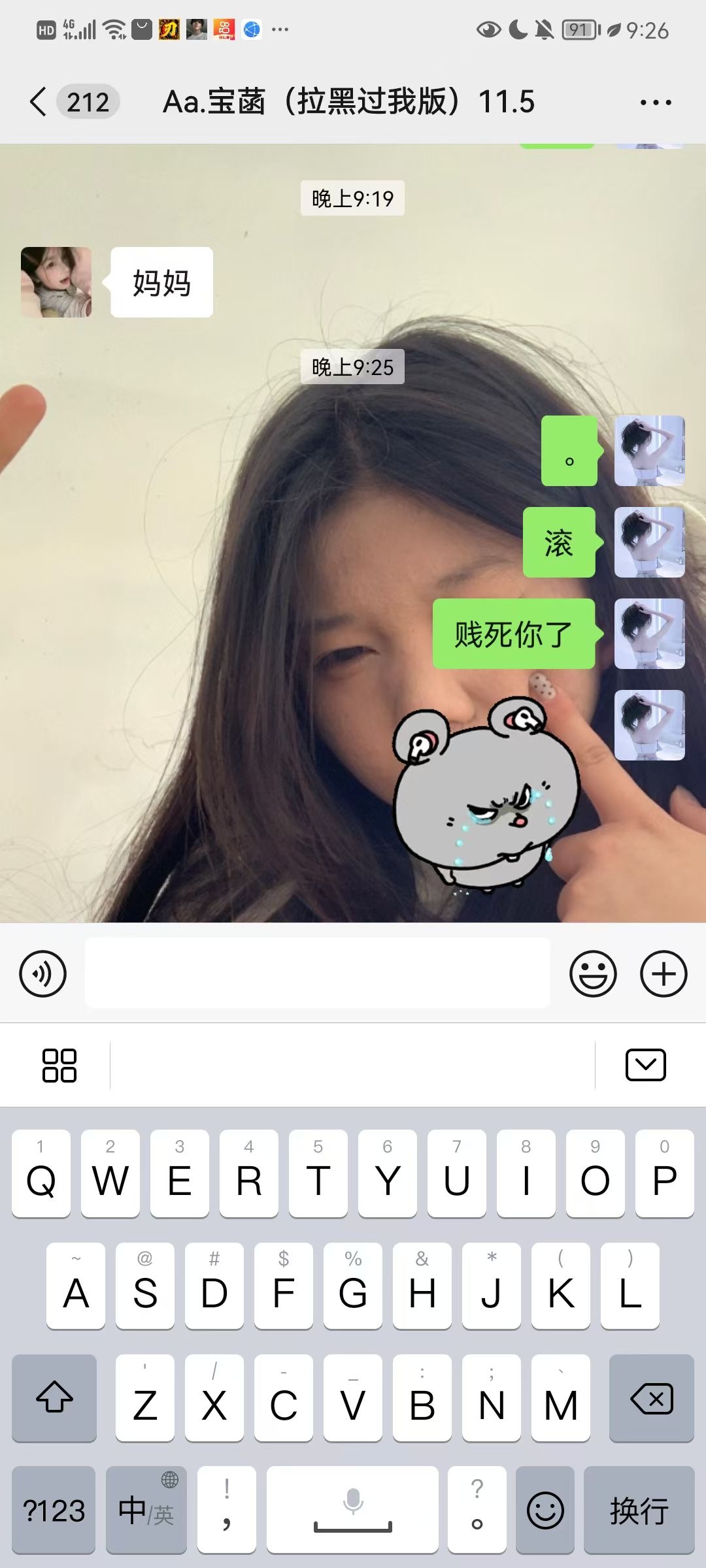706x1568 pixels.
Task: Open chat info overflow menu
Action: coord(656,103)
